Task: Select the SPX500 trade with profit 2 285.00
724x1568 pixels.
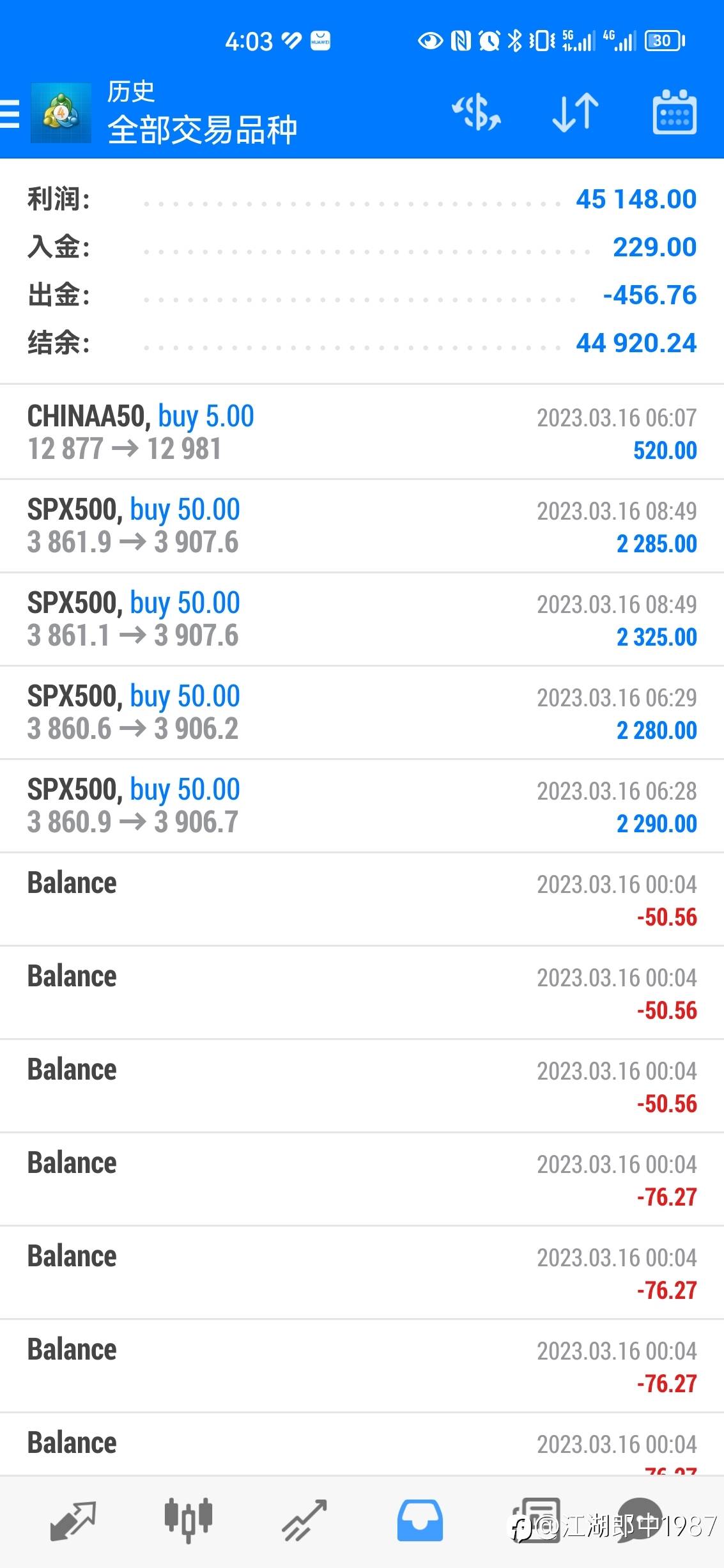Action: click(x=362, y=526)
